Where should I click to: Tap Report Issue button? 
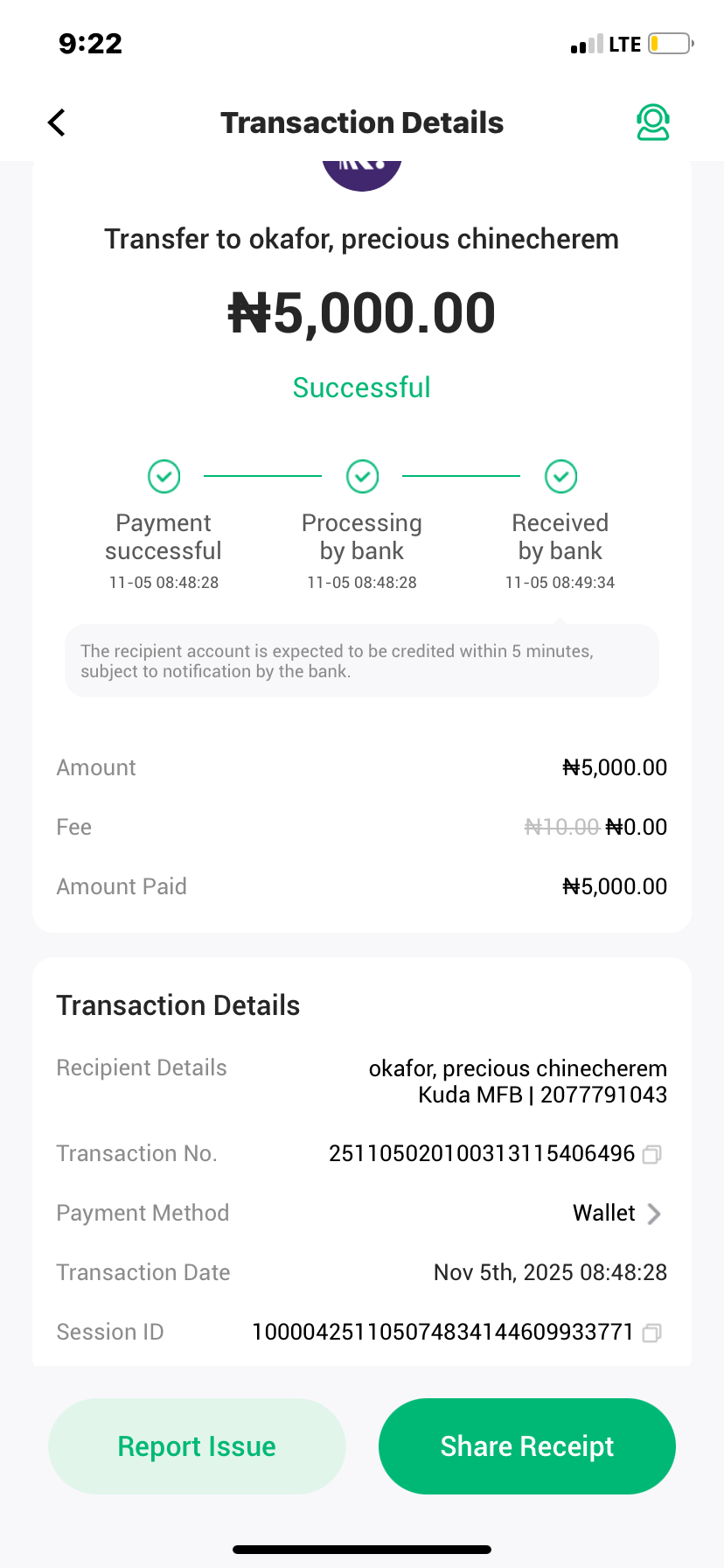[197, 1446]
